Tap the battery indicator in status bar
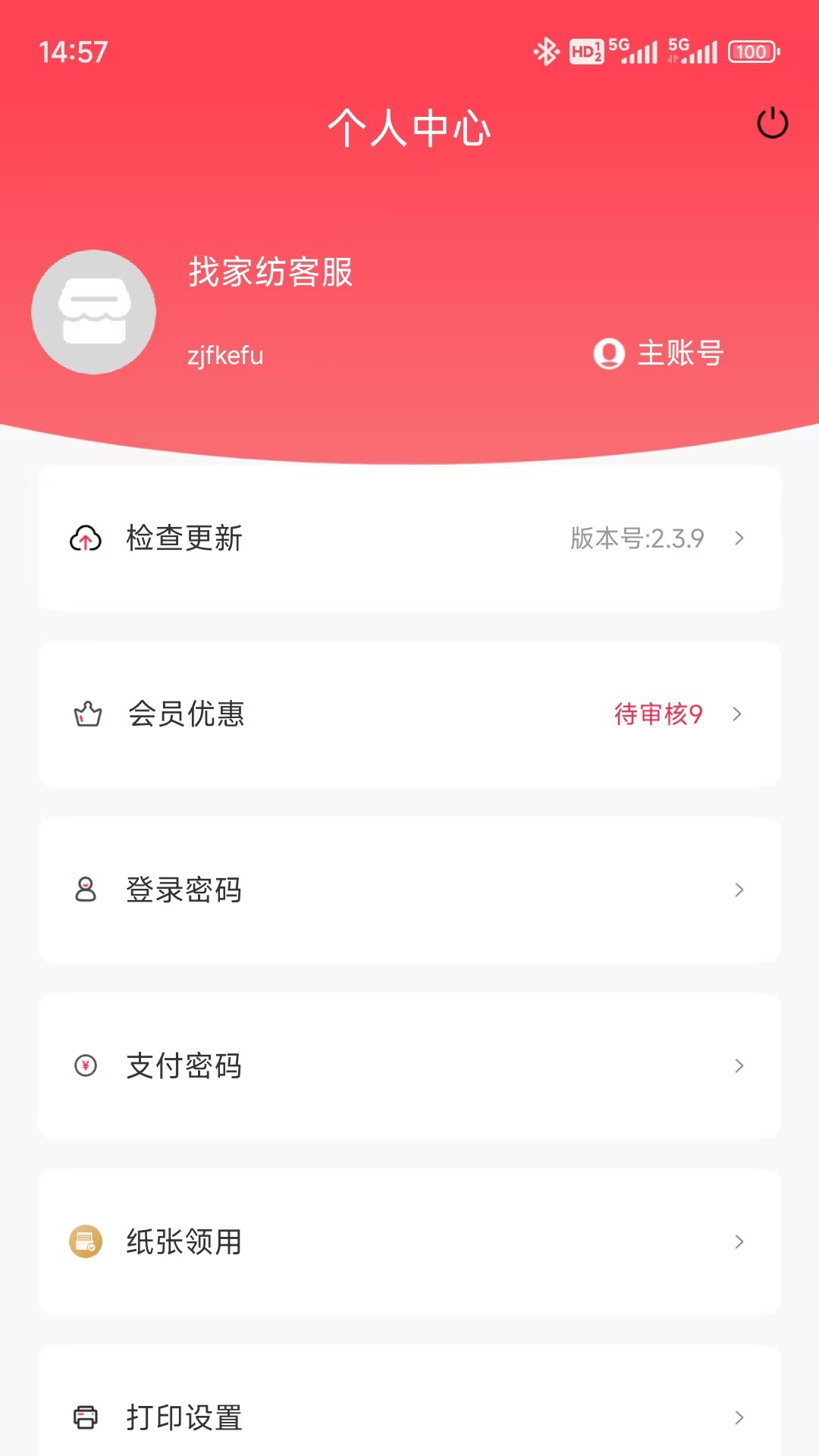The image size is (819, 1456). 752,52
